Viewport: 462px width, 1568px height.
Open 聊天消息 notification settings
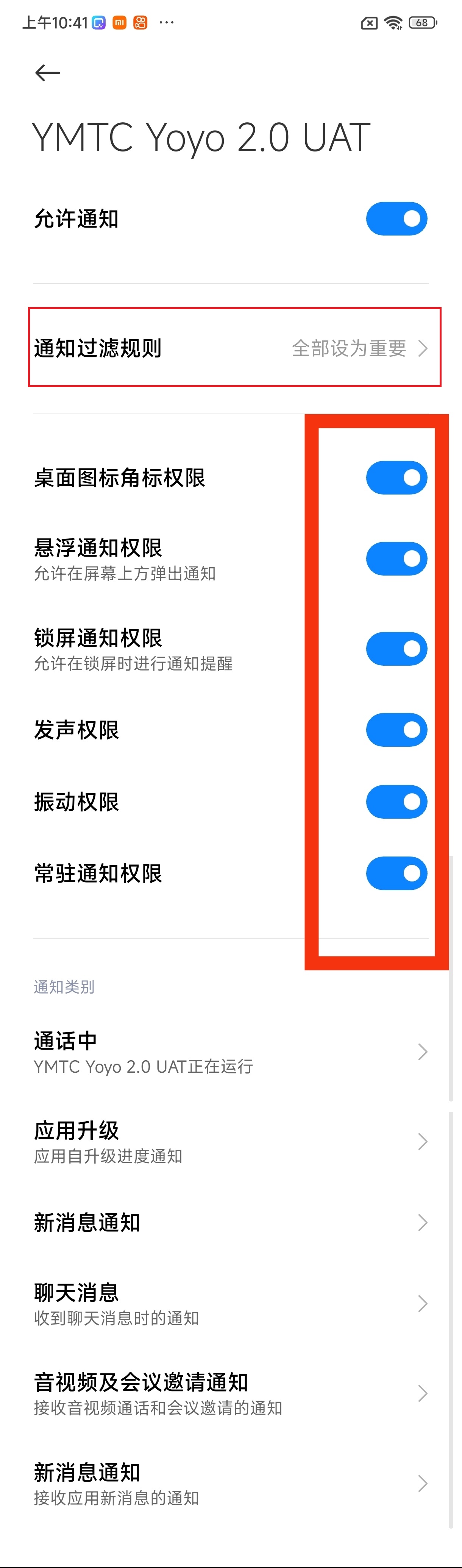(231, 1304)
